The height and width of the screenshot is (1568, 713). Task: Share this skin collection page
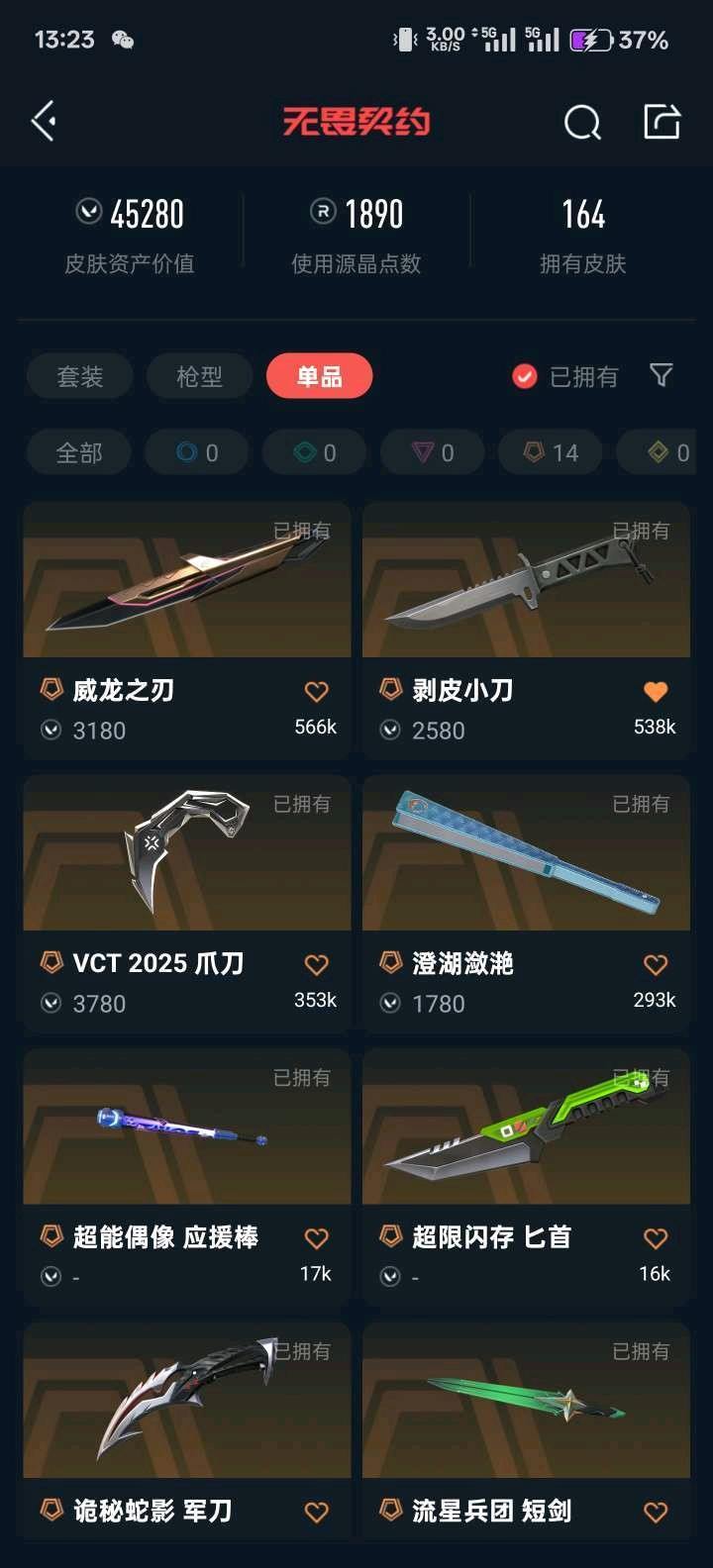point(662,122)
